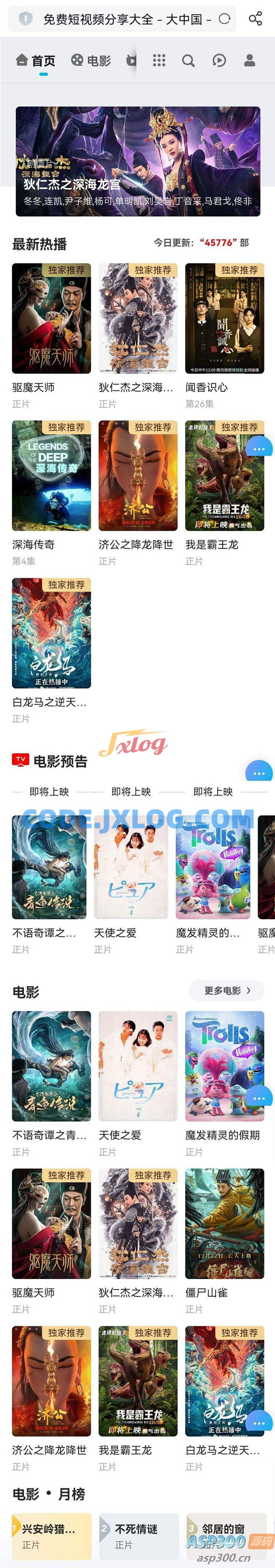Select 不死情谜 in the monthly ranking
This screenshot has height=1568, width=275.
pyautogui.click(x=139, y=1536)
